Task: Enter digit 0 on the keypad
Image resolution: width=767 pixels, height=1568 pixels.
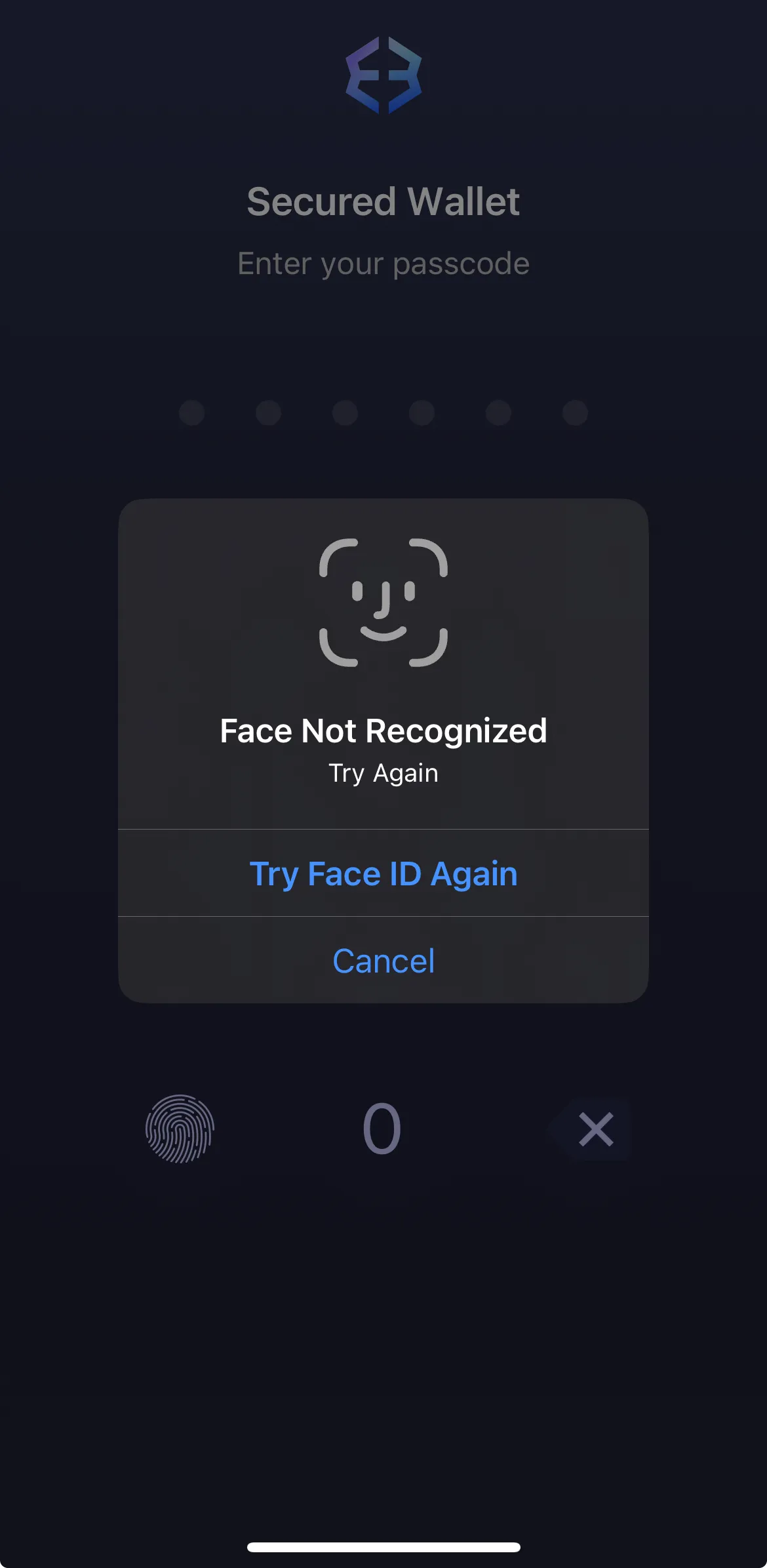Action: pos(382,1129)
